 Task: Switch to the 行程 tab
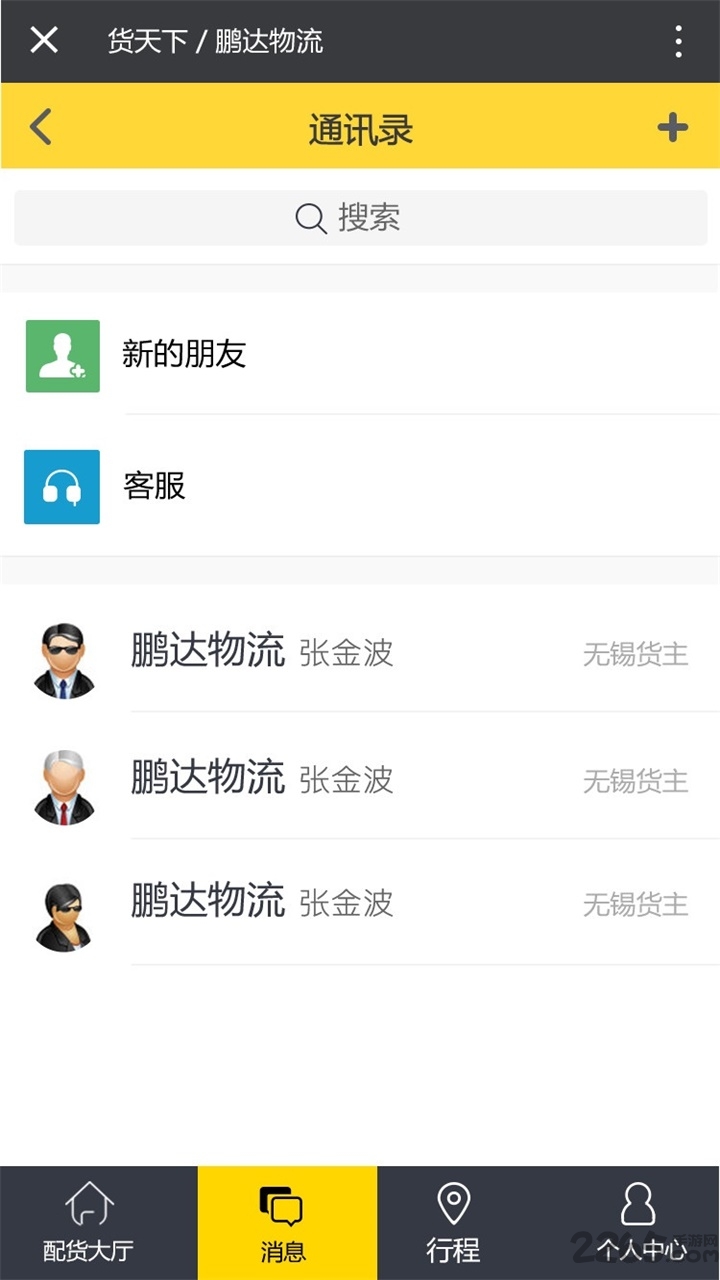(454, 1223)
